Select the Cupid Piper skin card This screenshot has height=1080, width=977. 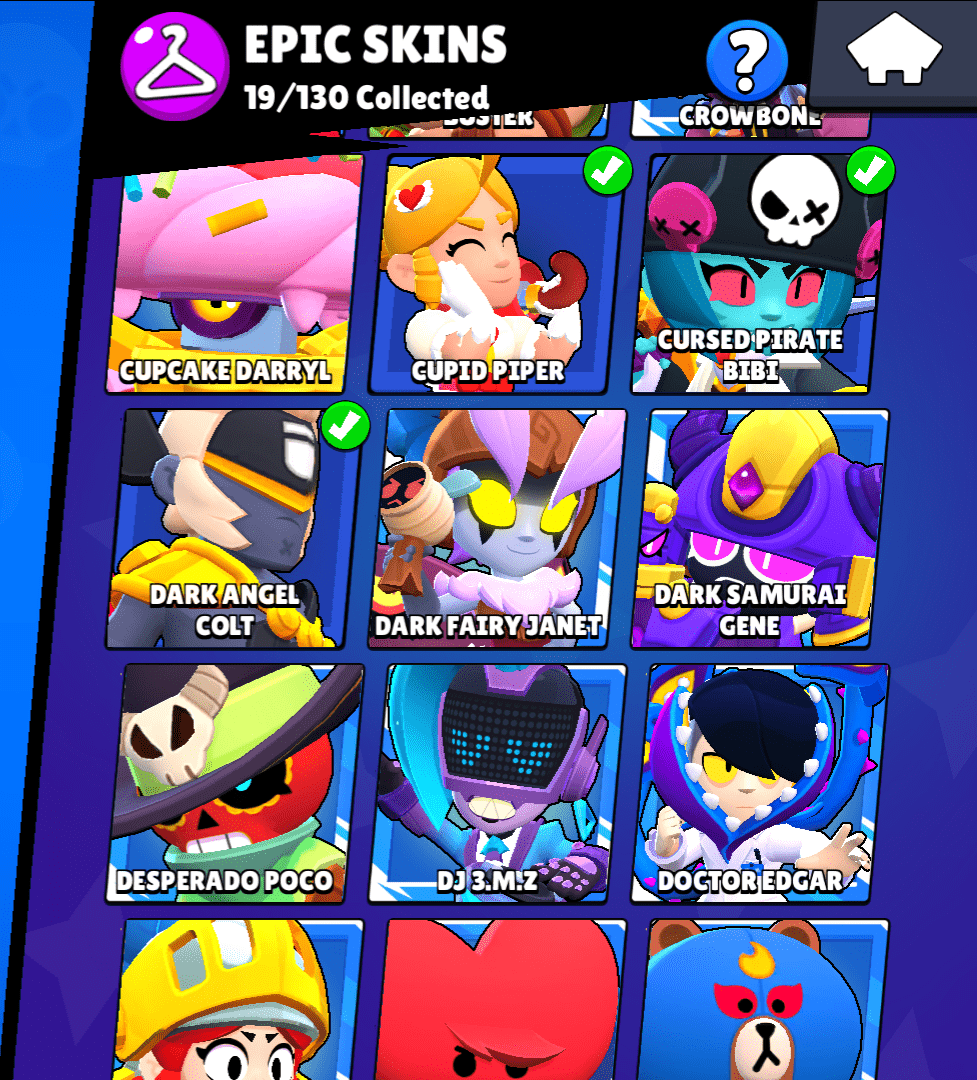click(495, 275)
